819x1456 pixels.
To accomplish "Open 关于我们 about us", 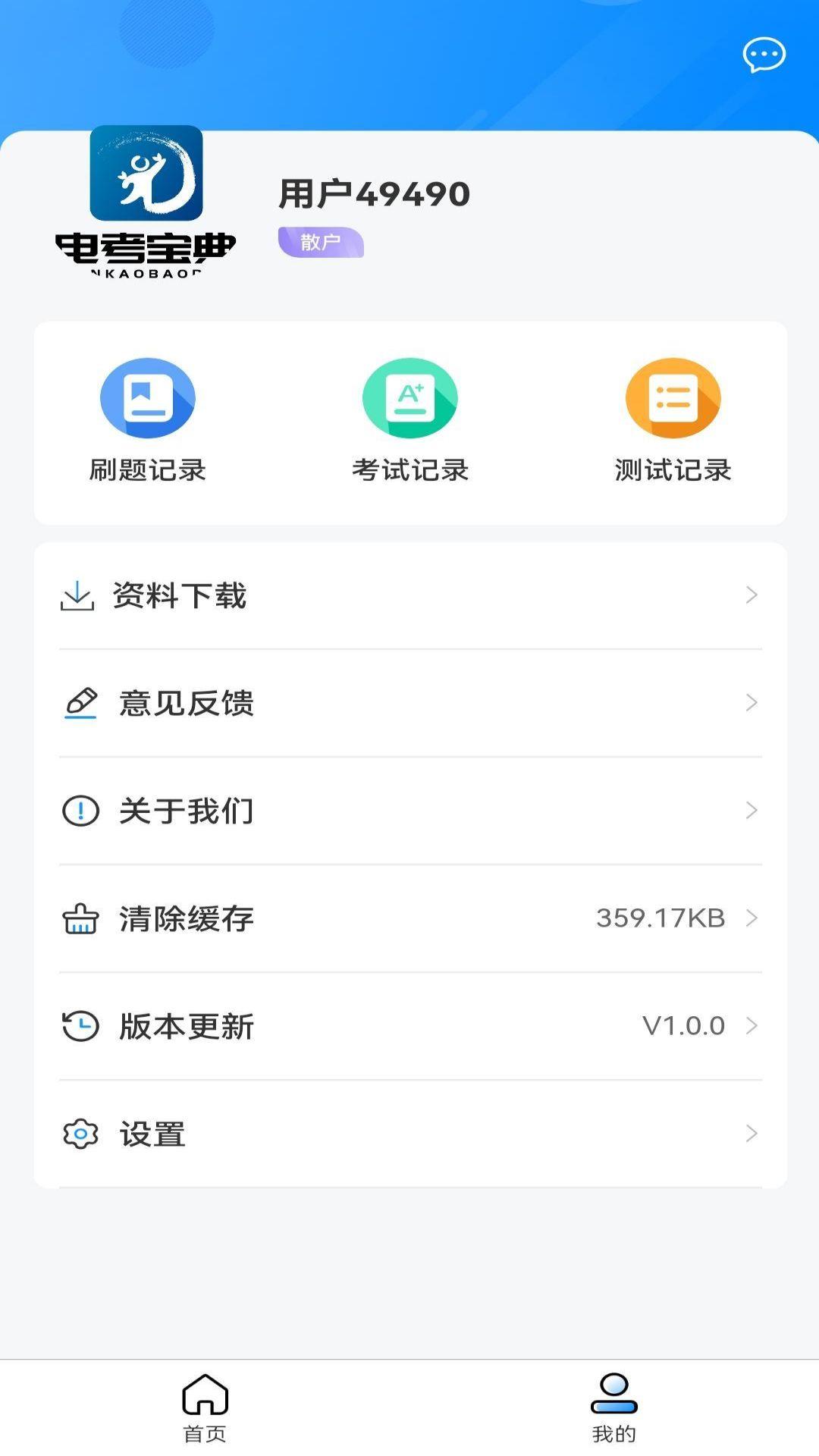I will coord(410,811).
